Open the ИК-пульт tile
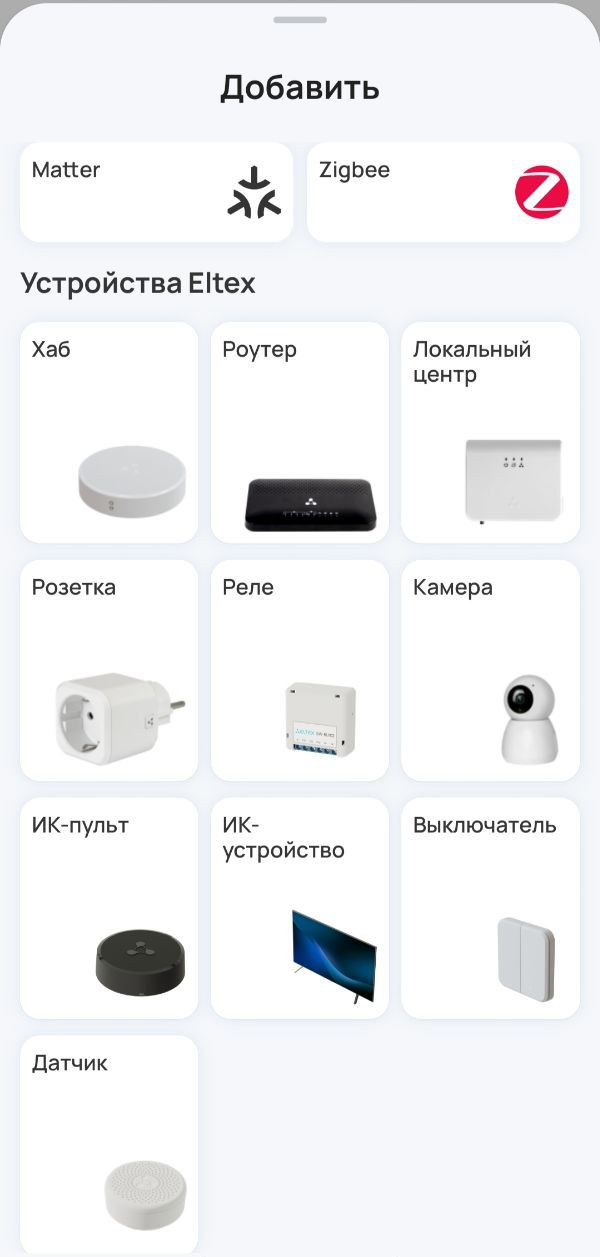Viewport: 600px width, 1257px height. pyautogui.click(x=109, y=908)
